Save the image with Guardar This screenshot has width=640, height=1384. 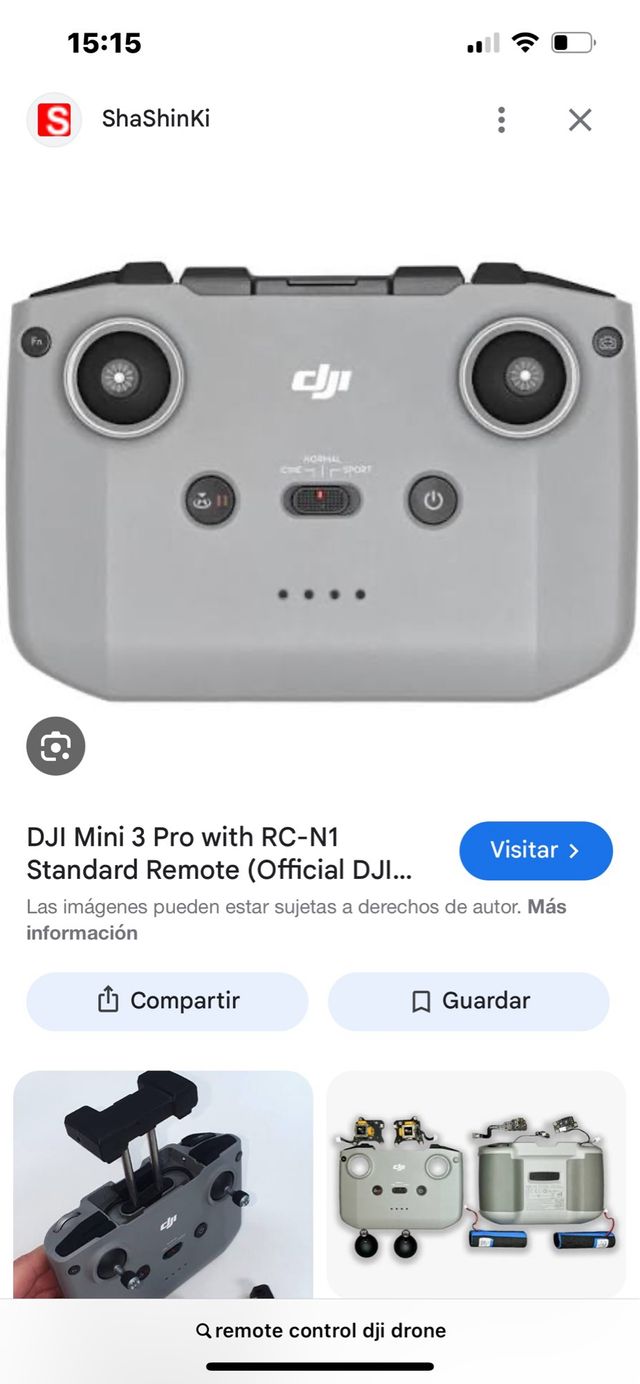[x=468, y=1001]
